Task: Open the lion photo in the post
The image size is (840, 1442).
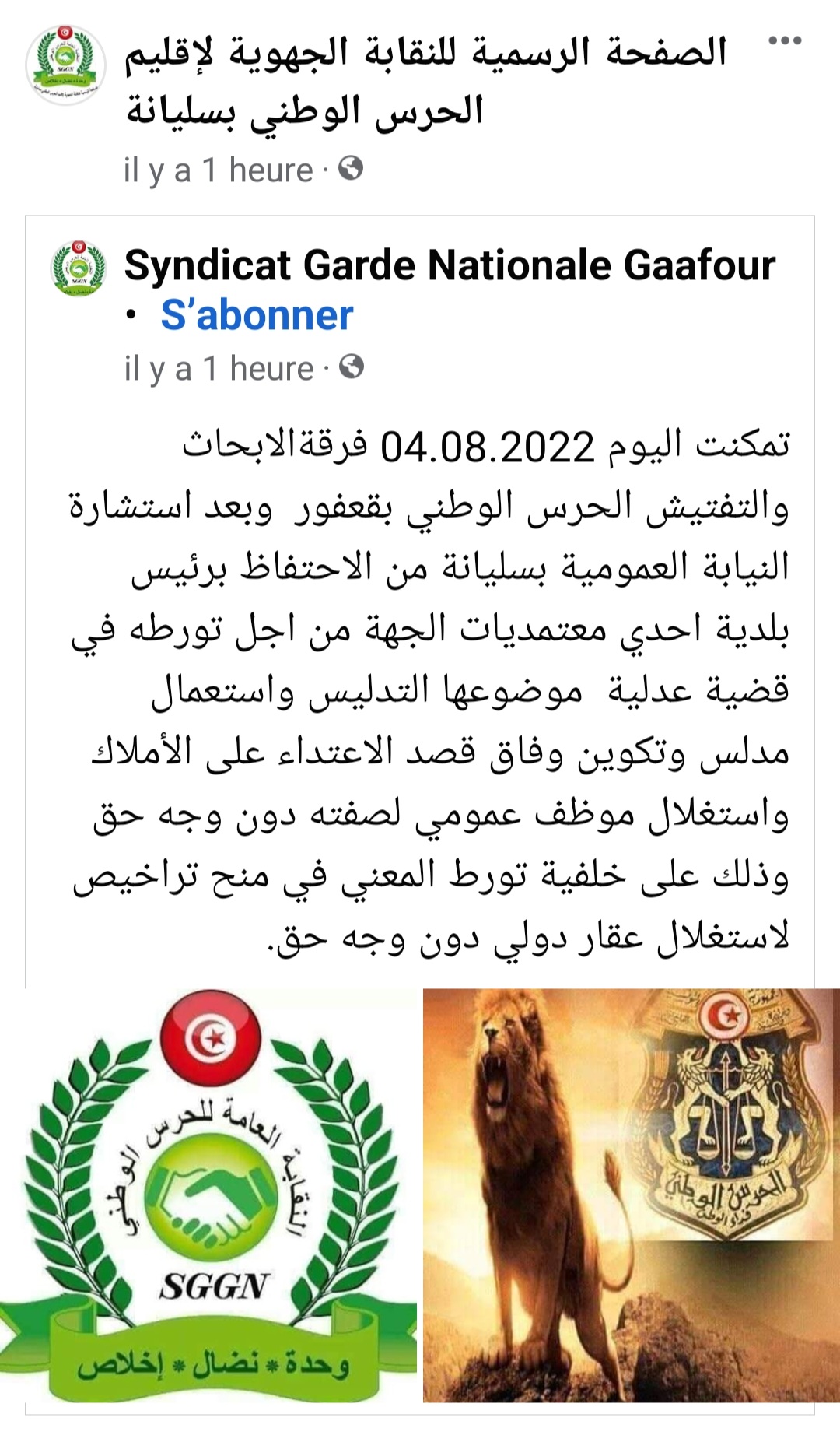Action: tap(631, 1195)
